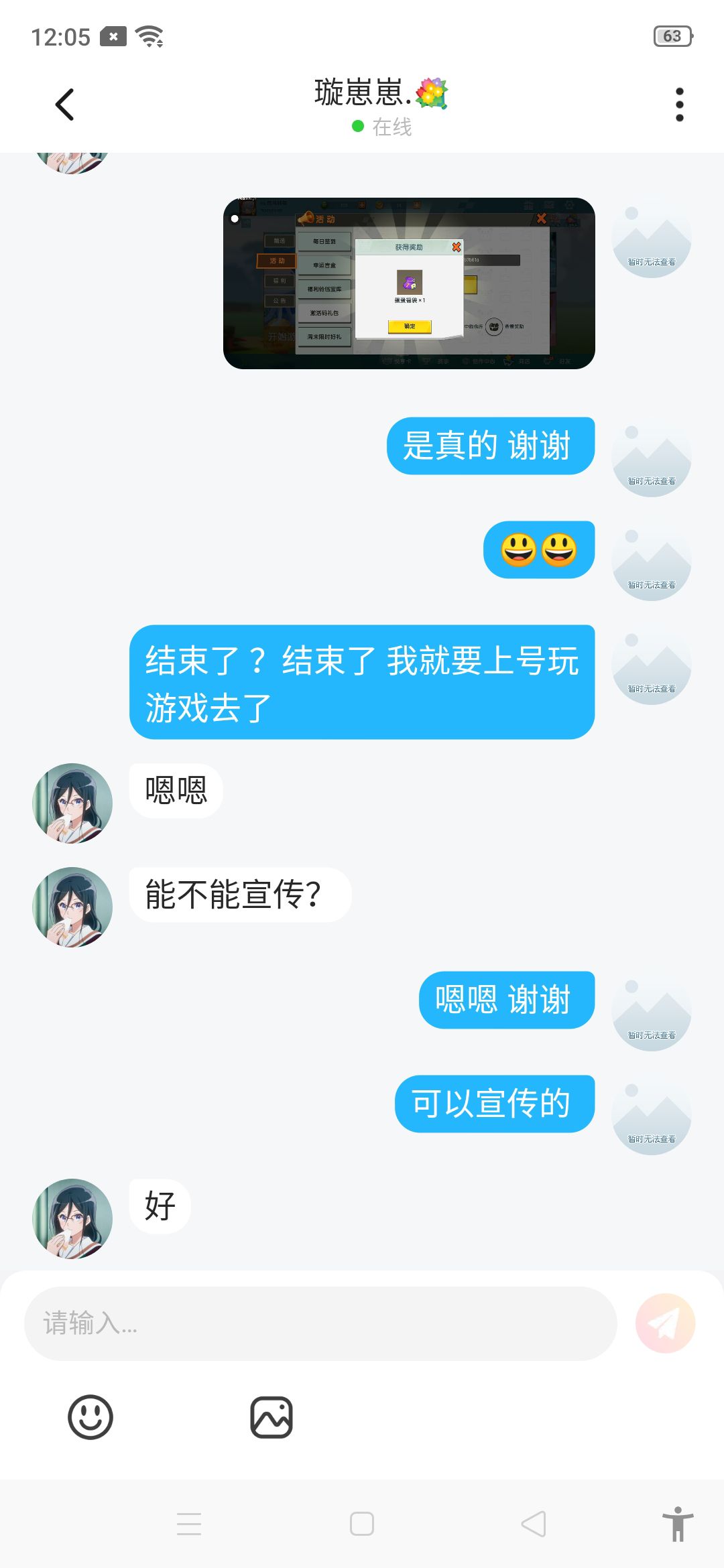Open the three-dot overflow menu
The height and width of the screenshot is (1568, 724).
679,105
